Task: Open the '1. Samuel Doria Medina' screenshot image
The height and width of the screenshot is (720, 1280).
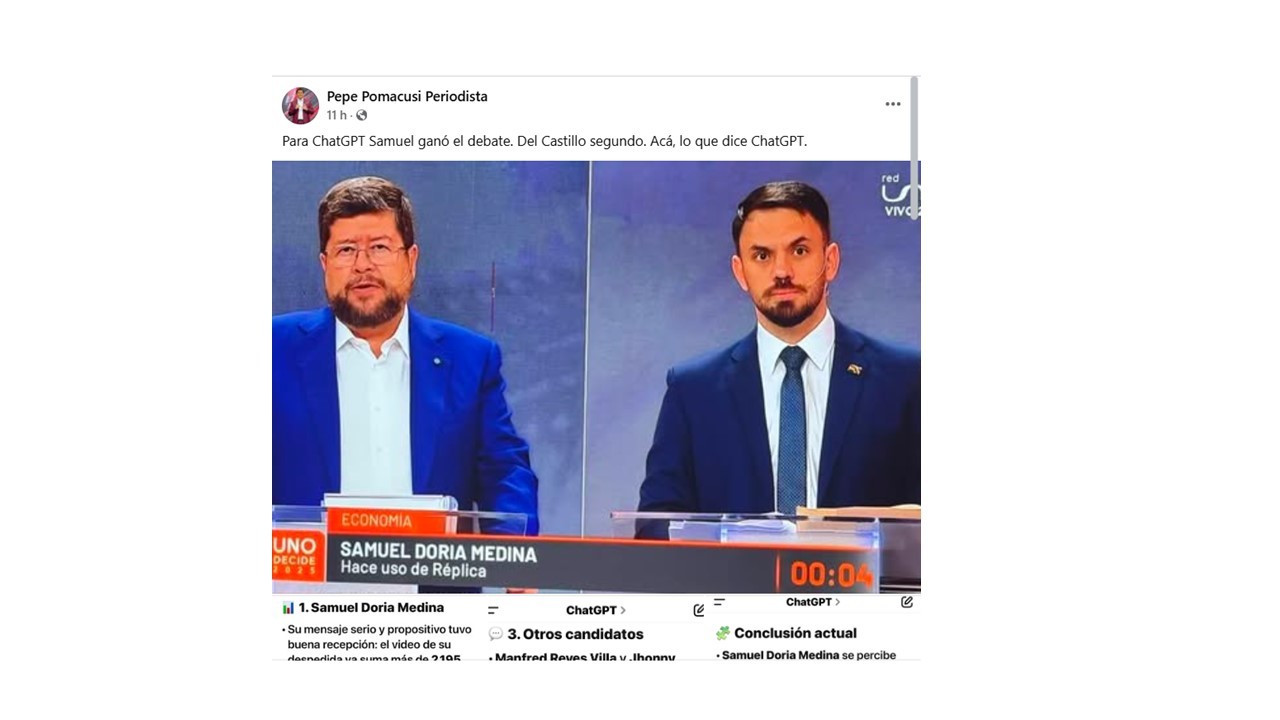Action: (x=378, y=630)
